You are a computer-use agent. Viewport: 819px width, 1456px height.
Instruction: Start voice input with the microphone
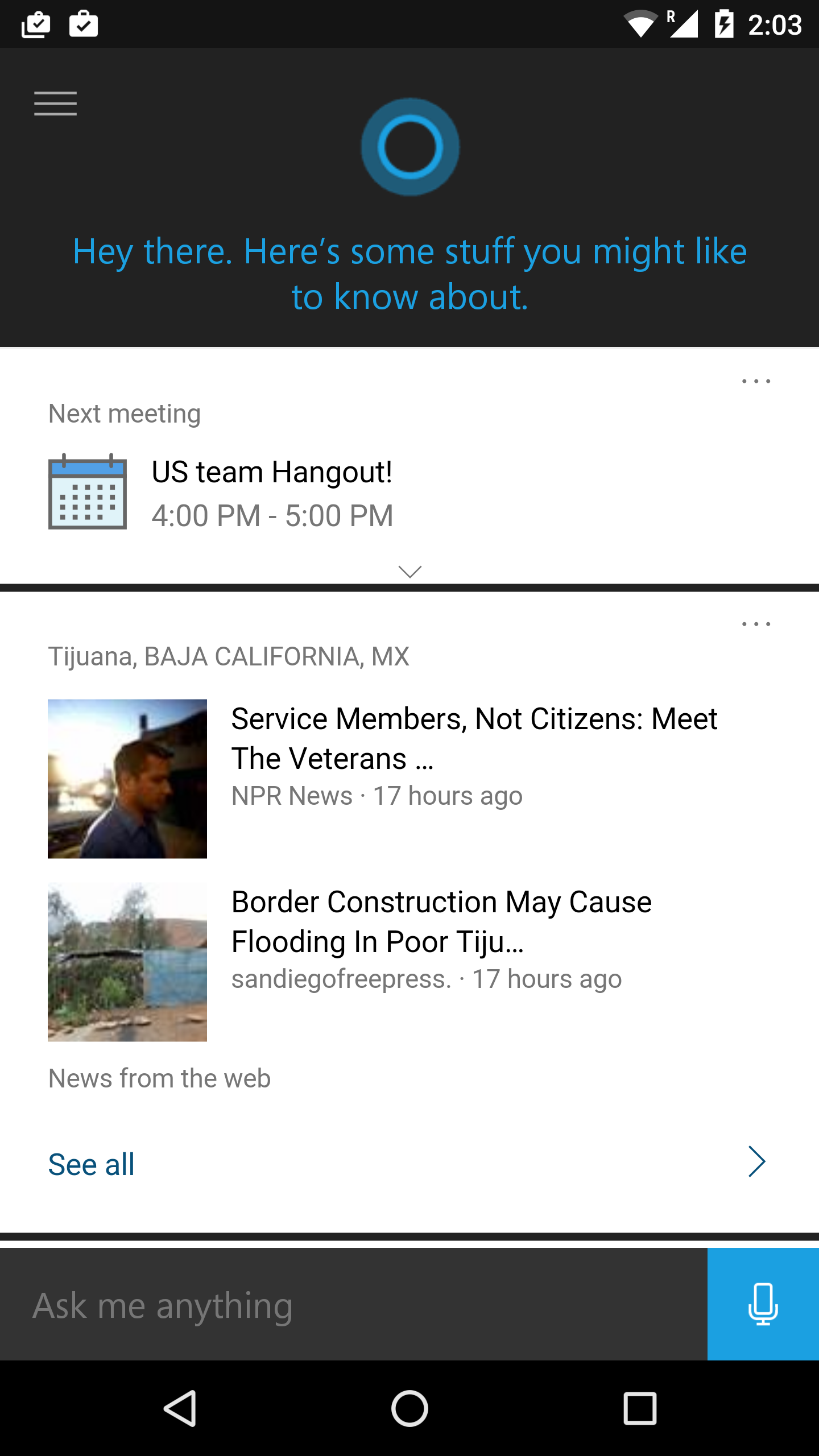[763, 1305]
